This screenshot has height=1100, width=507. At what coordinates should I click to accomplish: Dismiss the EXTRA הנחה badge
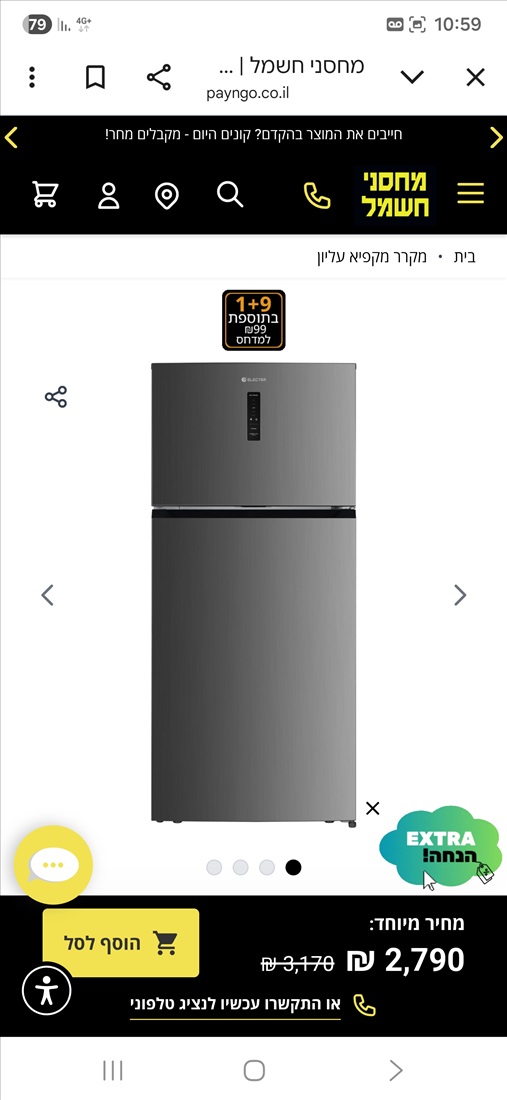[372, 808]
